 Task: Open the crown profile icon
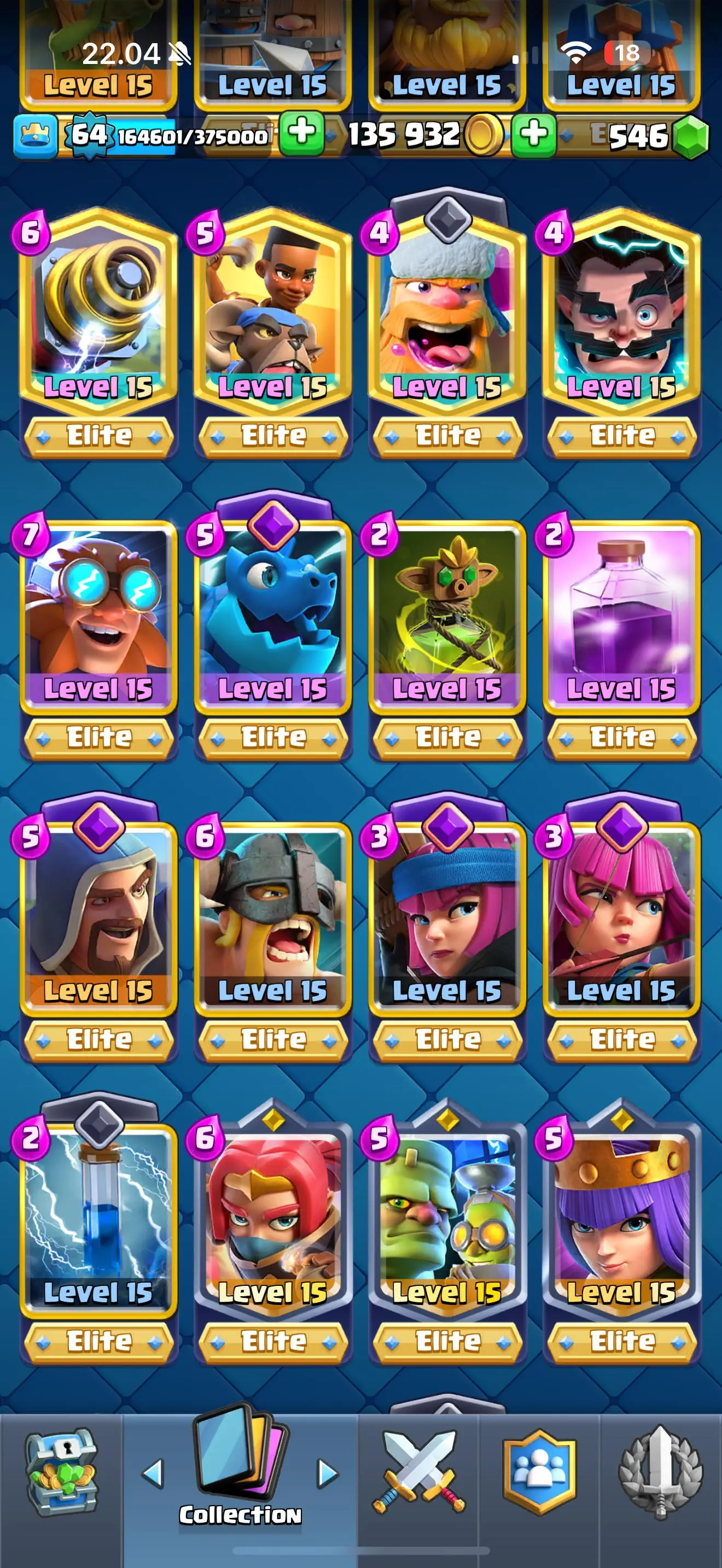[36, 135]
